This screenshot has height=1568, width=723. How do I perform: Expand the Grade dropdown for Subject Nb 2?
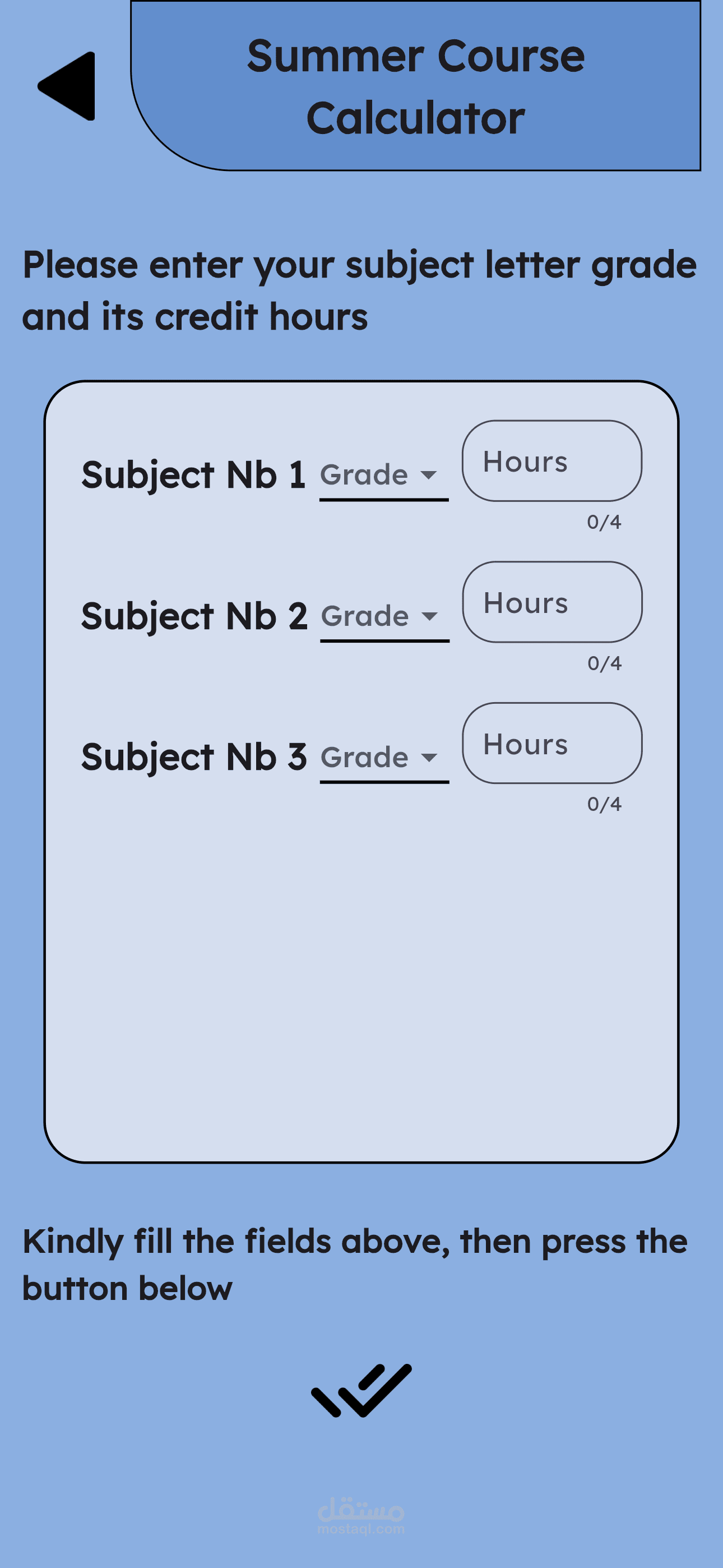(x=383, y=617)
